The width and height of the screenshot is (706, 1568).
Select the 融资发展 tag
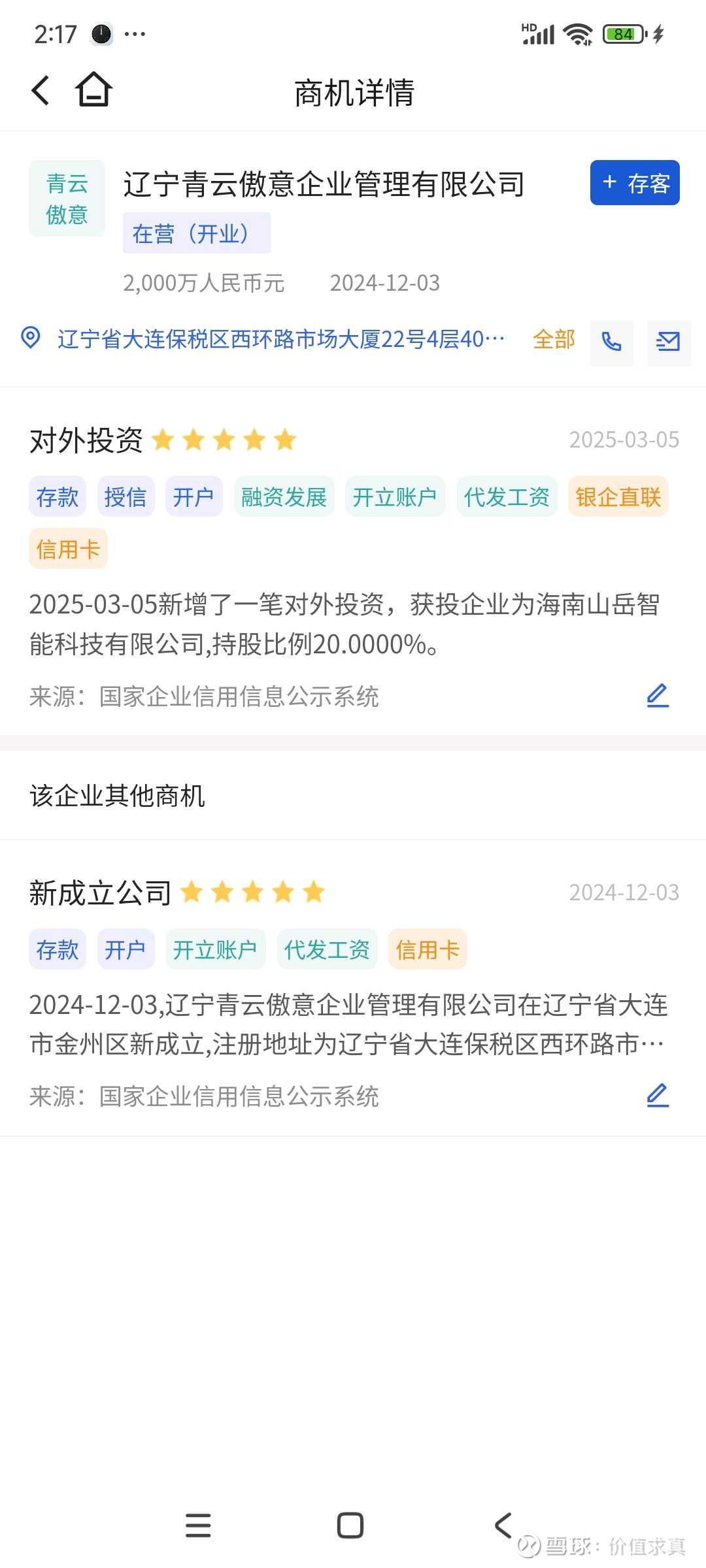[284, 497]
